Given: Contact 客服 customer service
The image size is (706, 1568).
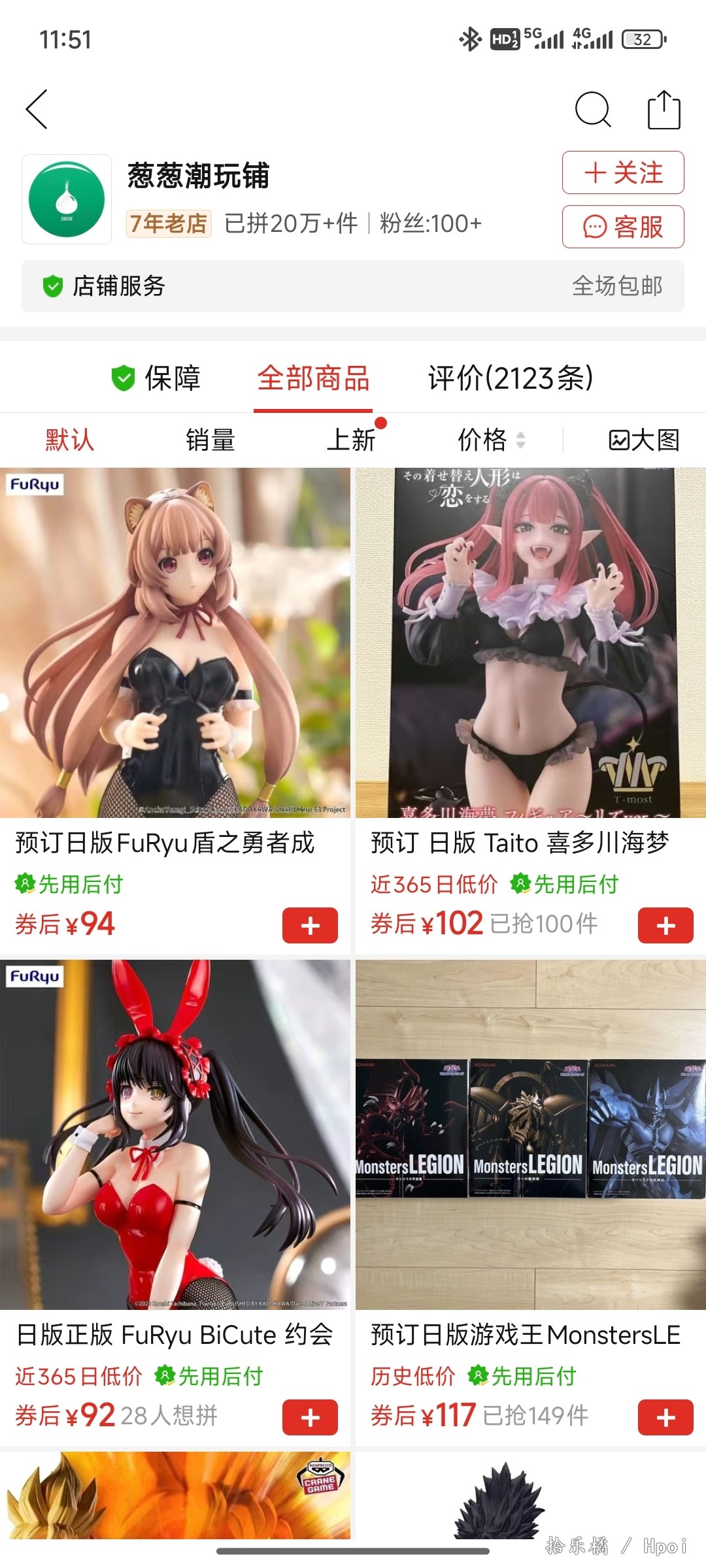Looking at the screenshot, I should coord(622,227).
